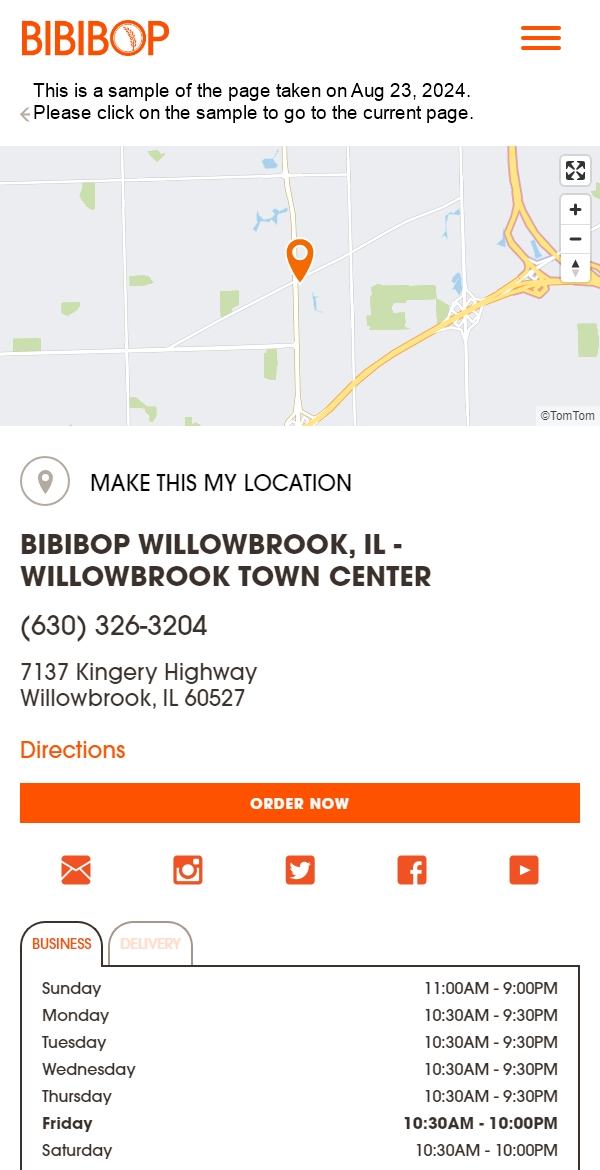Toggle the map to fullscreen
Screen dimensions: 600x1170
pyautogui.click(x=575, y=171)
